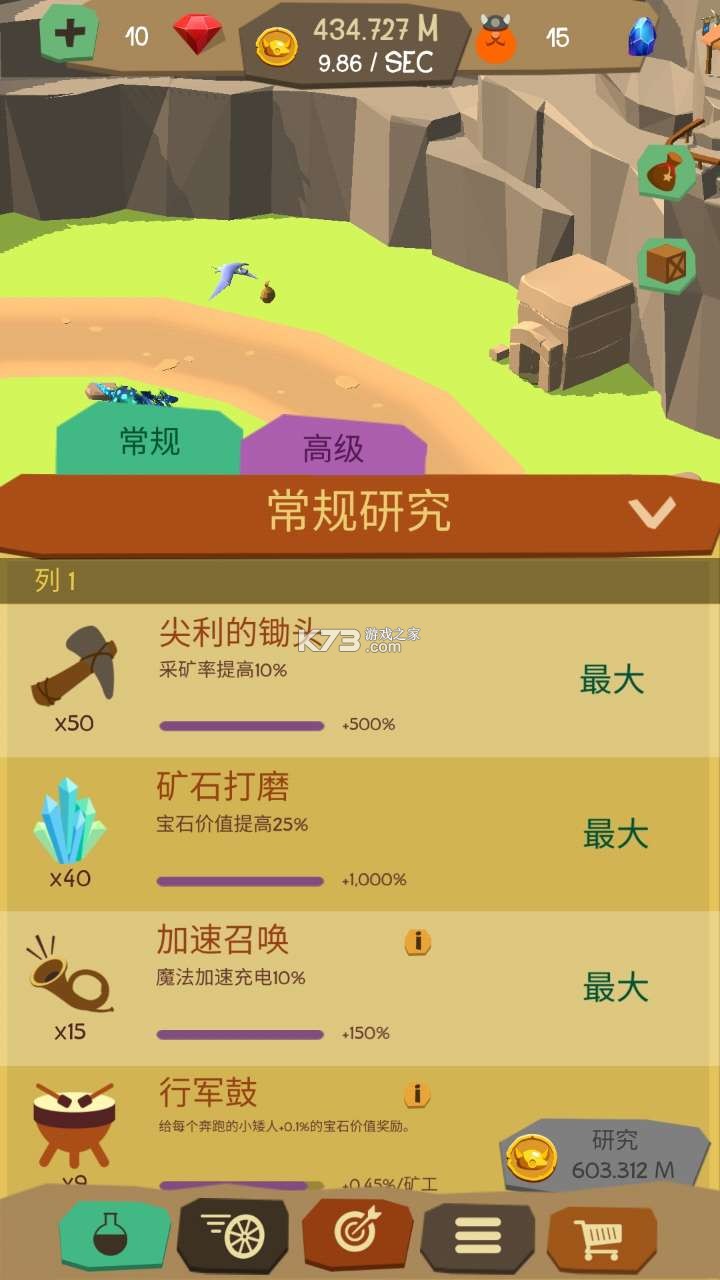Open the wooden crate icon

pyautogui.click(x=665, y=265)
